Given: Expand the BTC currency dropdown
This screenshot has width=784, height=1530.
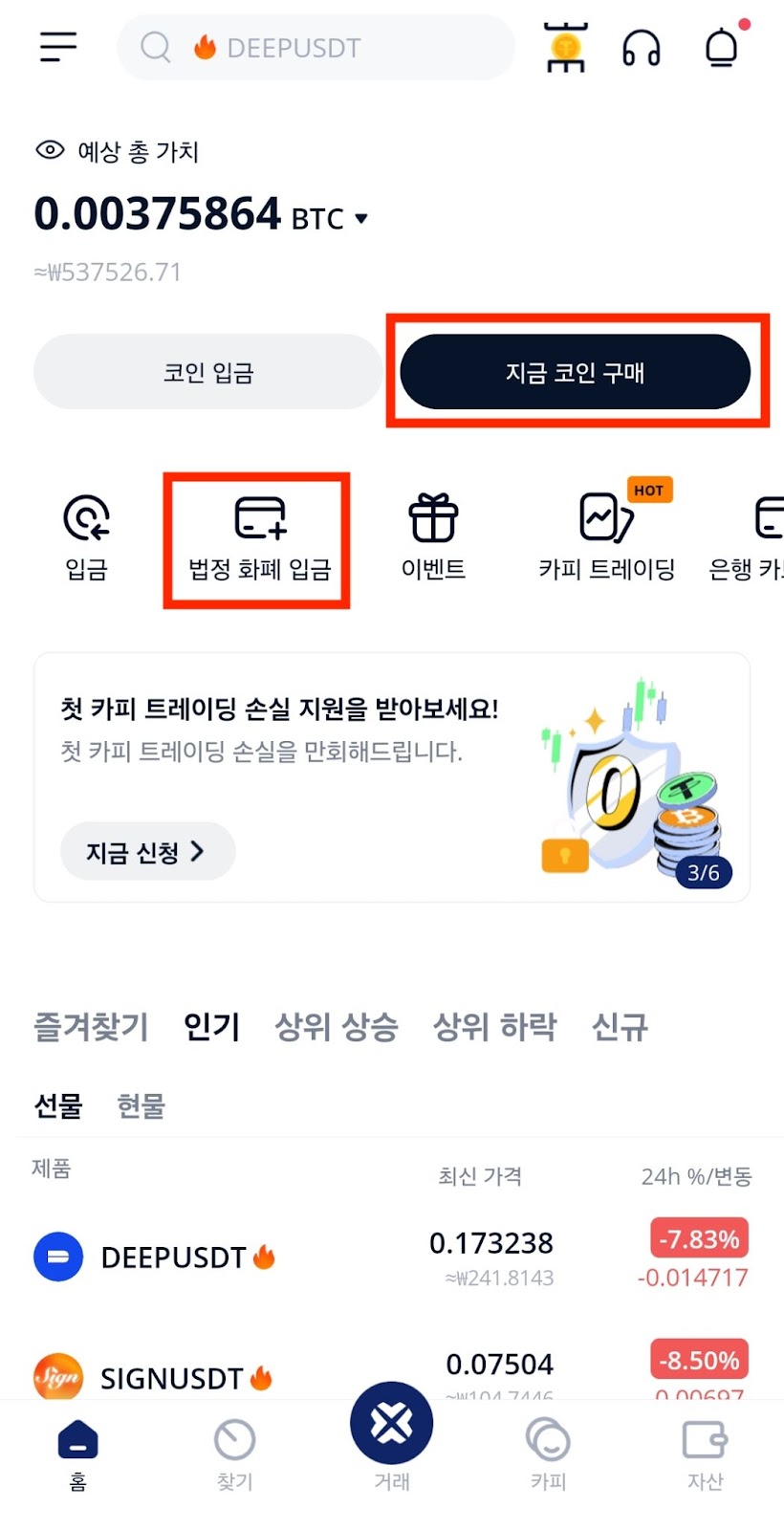Looking at the screenshot, I should [x=361, y=218].
